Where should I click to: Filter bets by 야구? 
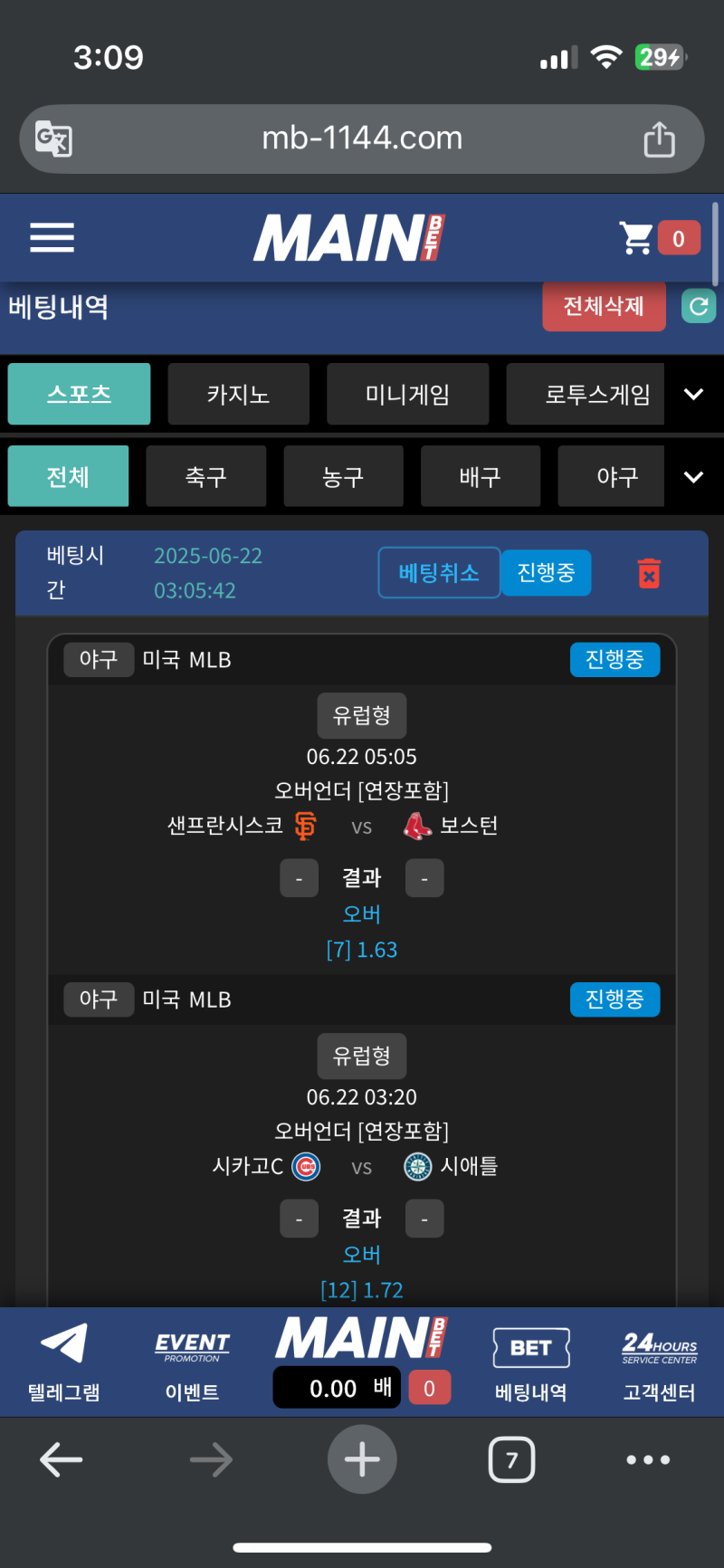click(x=616, y=476)
